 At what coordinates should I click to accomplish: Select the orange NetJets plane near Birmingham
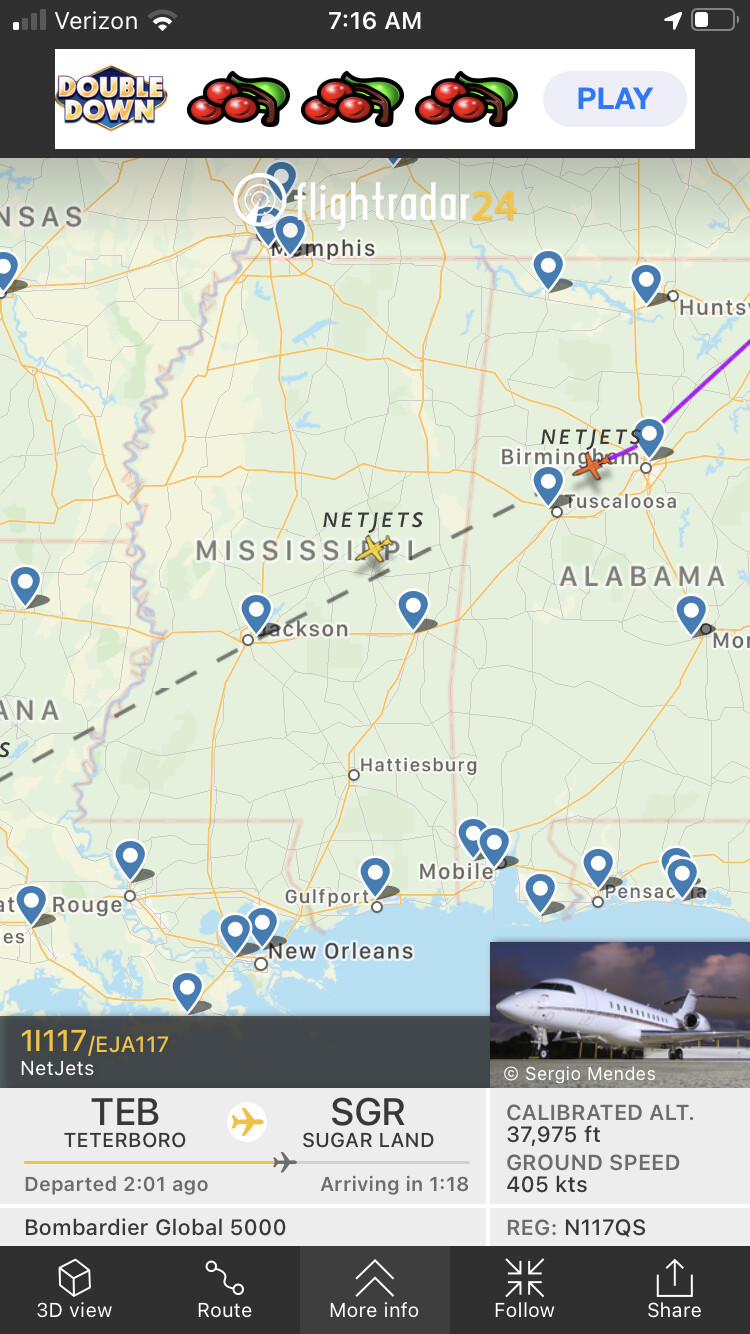pos(593,465)
